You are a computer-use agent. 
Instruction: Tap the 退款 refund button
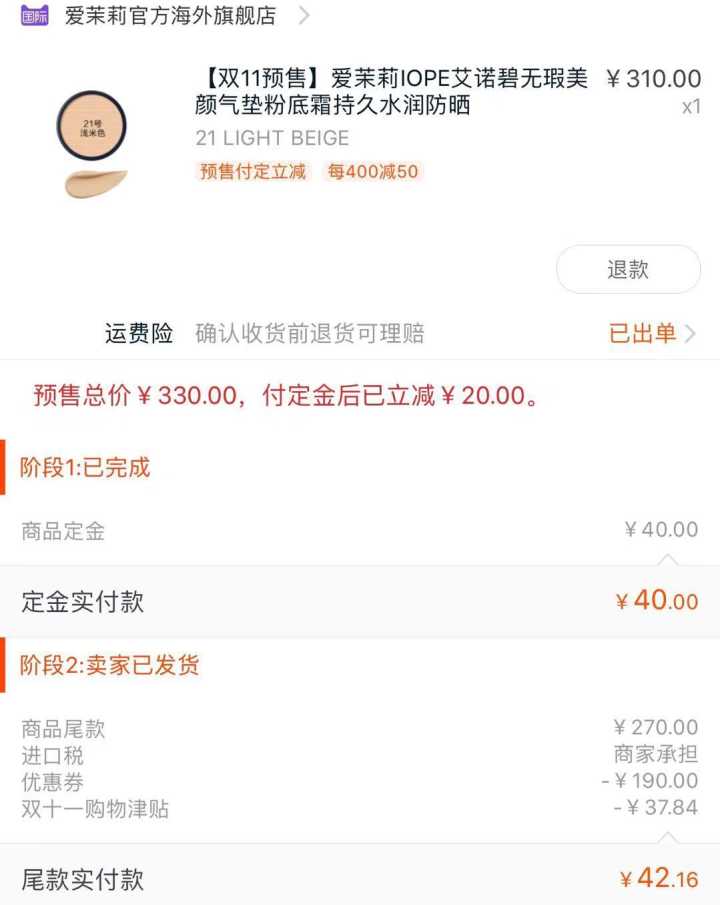pos(628,269)
